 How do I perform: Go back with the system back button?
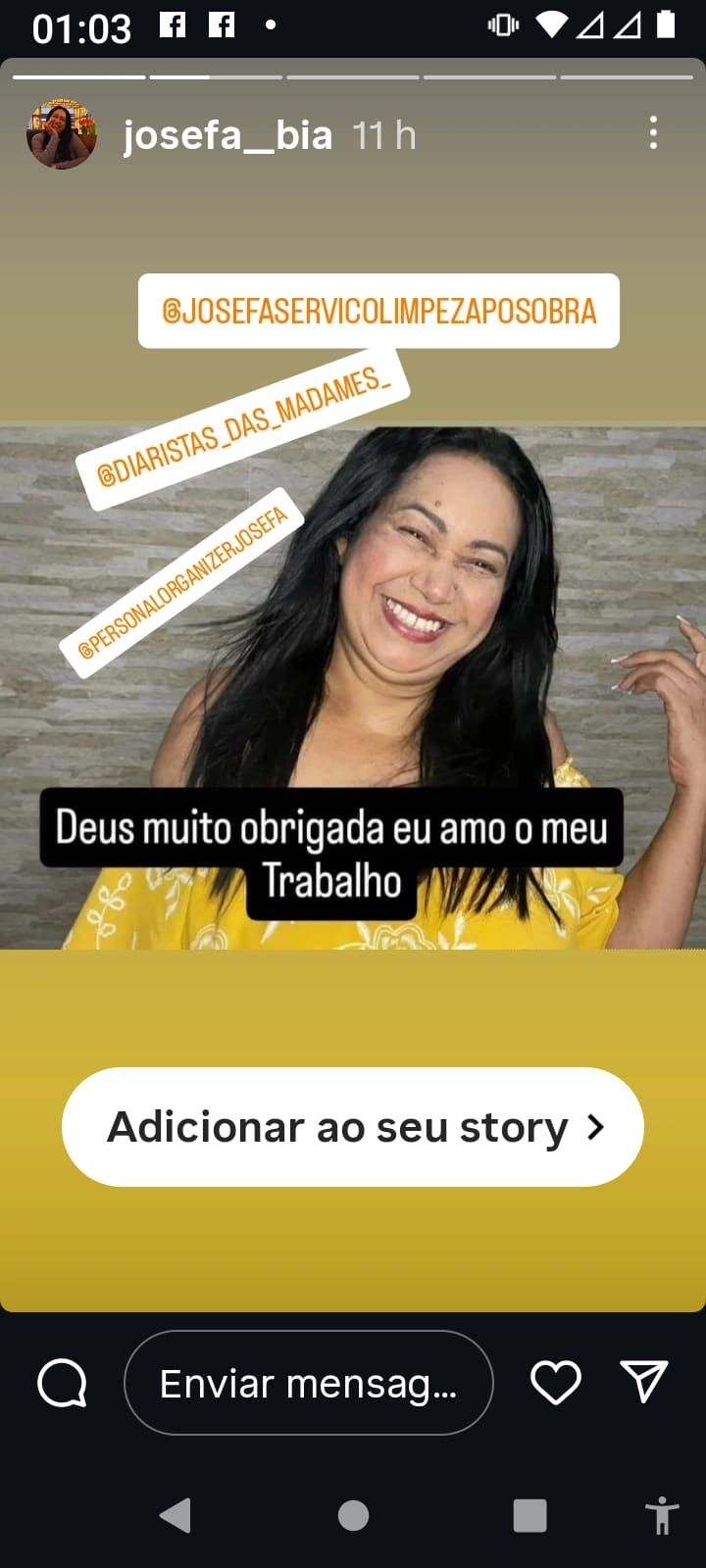(x=176, y=1515)
